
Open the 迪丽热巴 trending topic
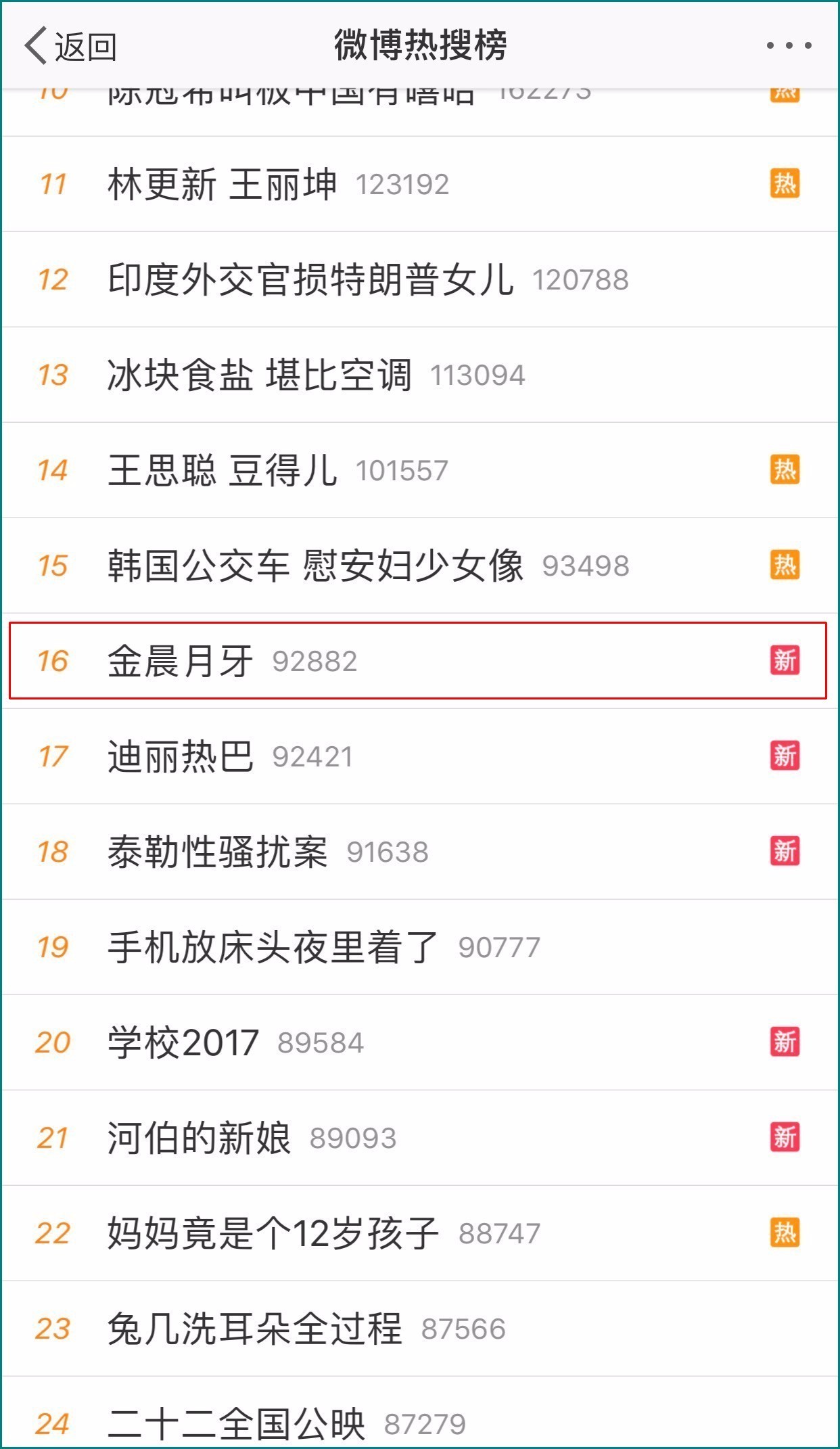[x=180, y=756]
